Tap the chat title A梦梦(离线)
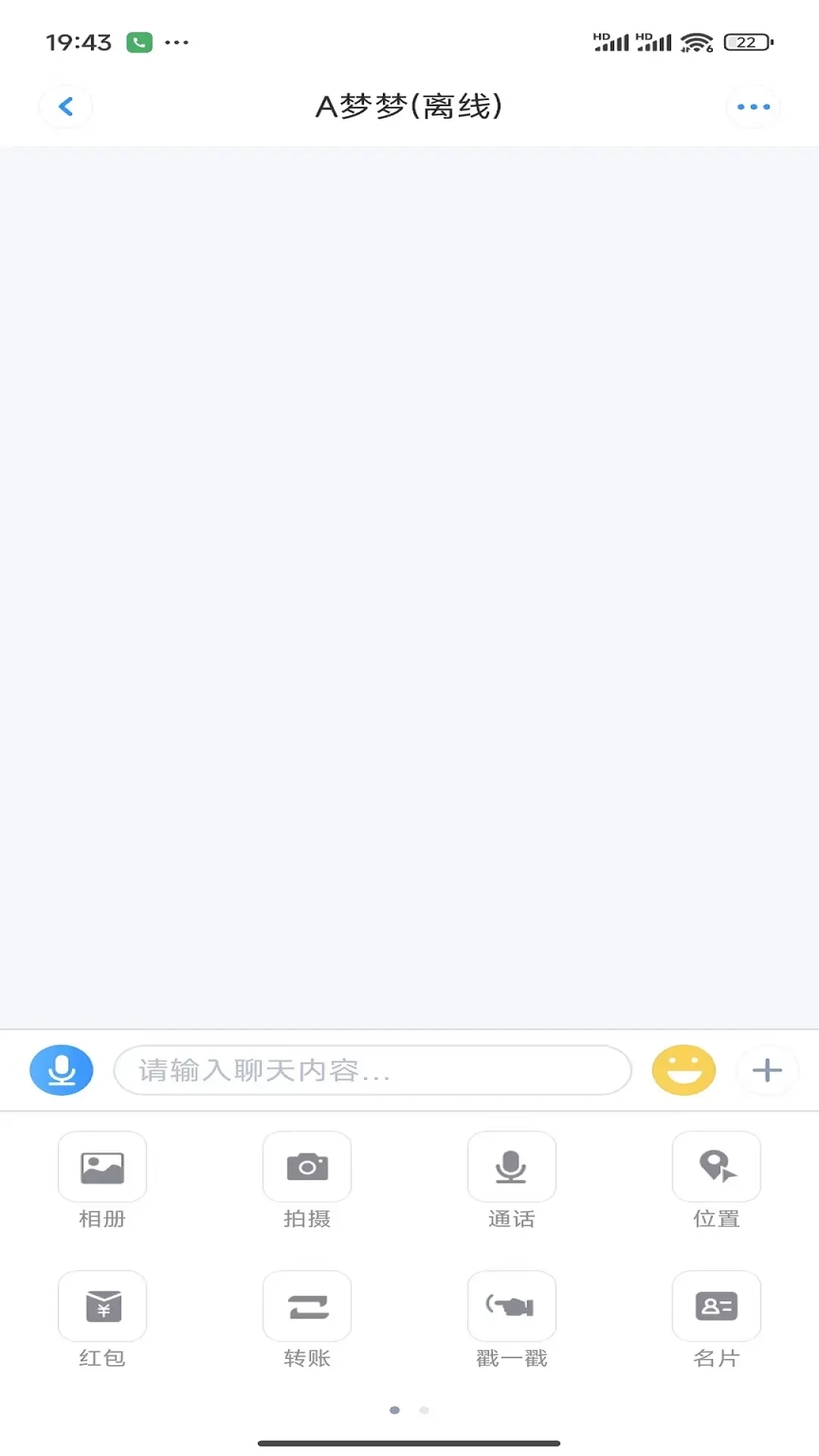The image size is (819, 1456). click(409, 106)
